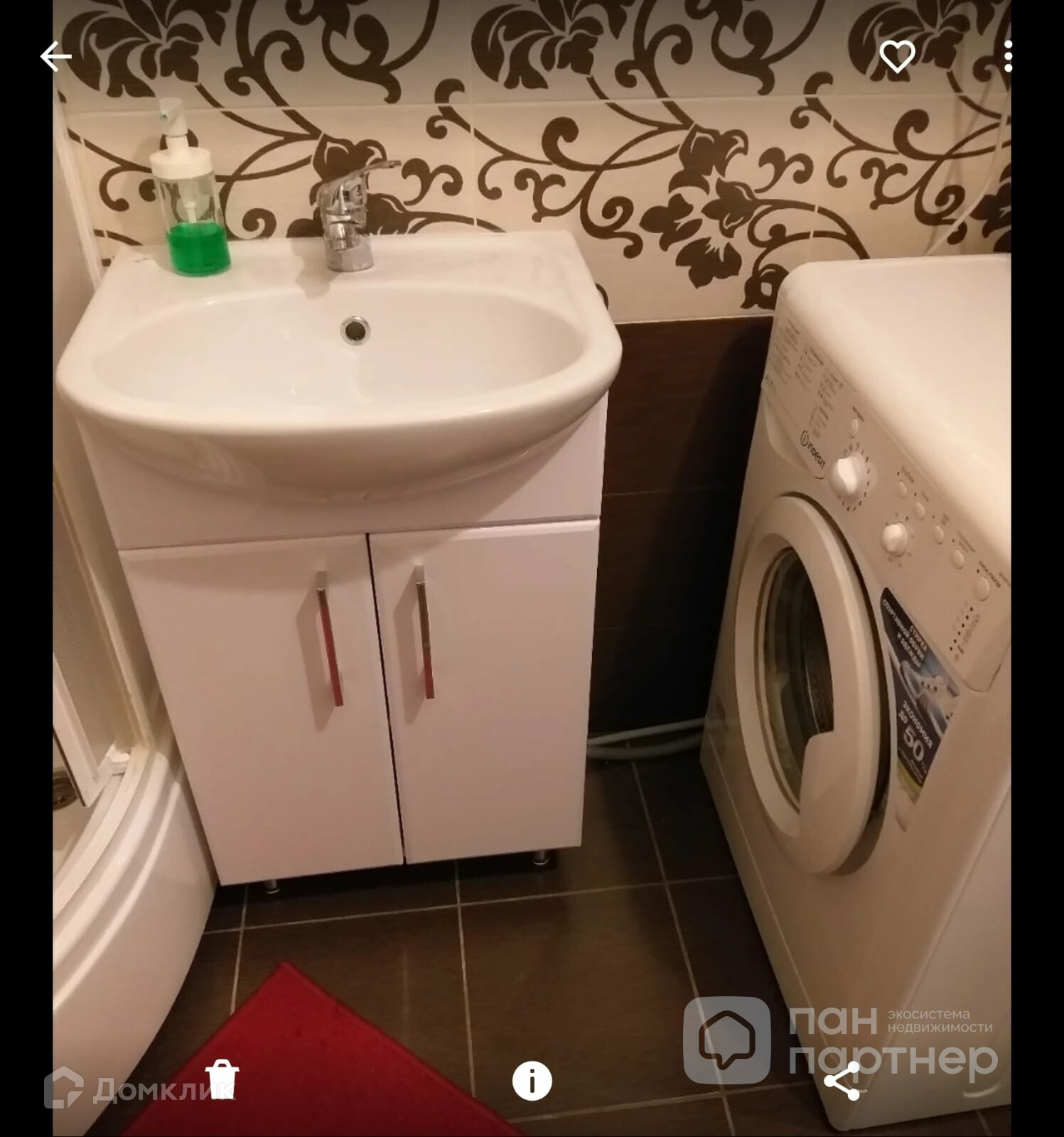Go back with the arrow icon
The image size is (1064, 1137).
(x=55, y=57)
